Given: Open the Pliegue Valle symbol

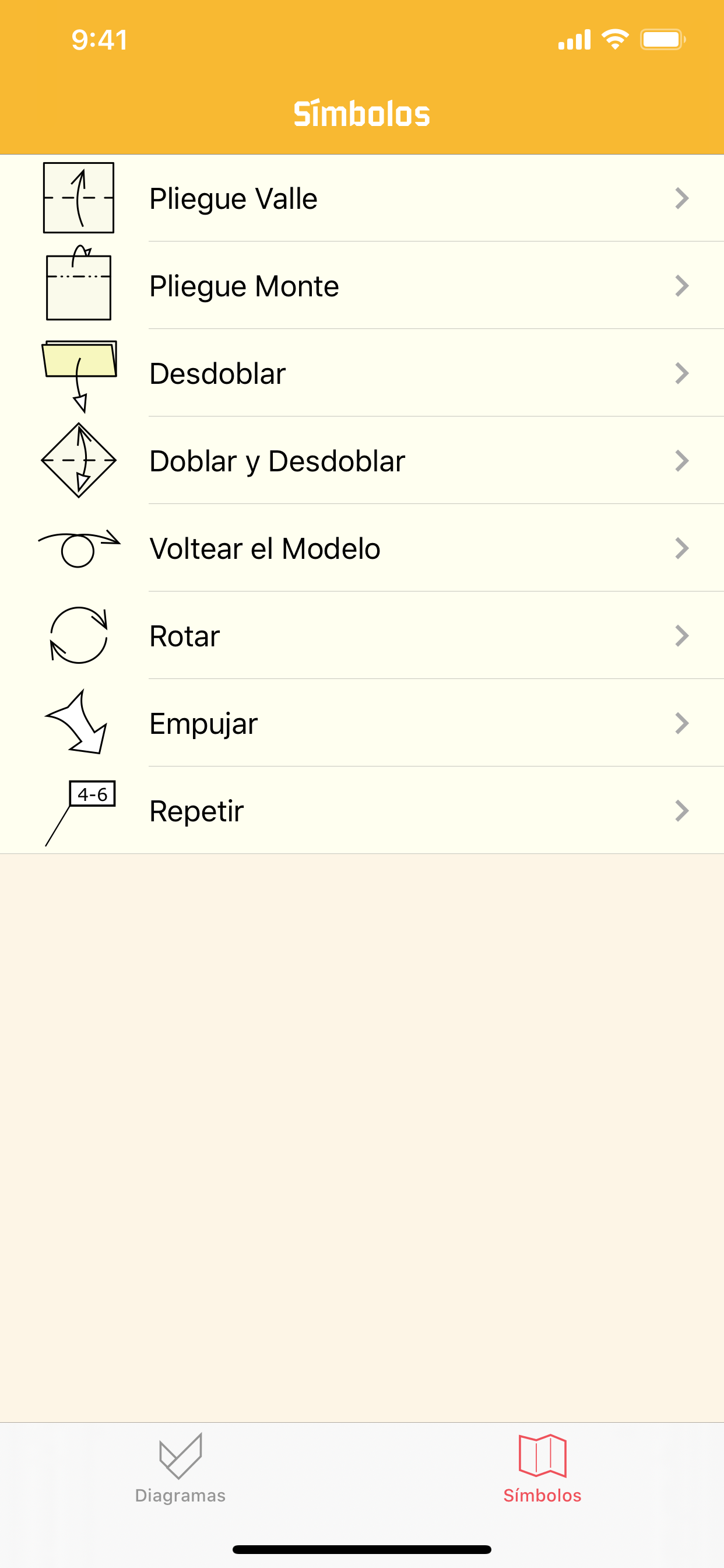Looking at the screenshot, I should tap(361, 198).
